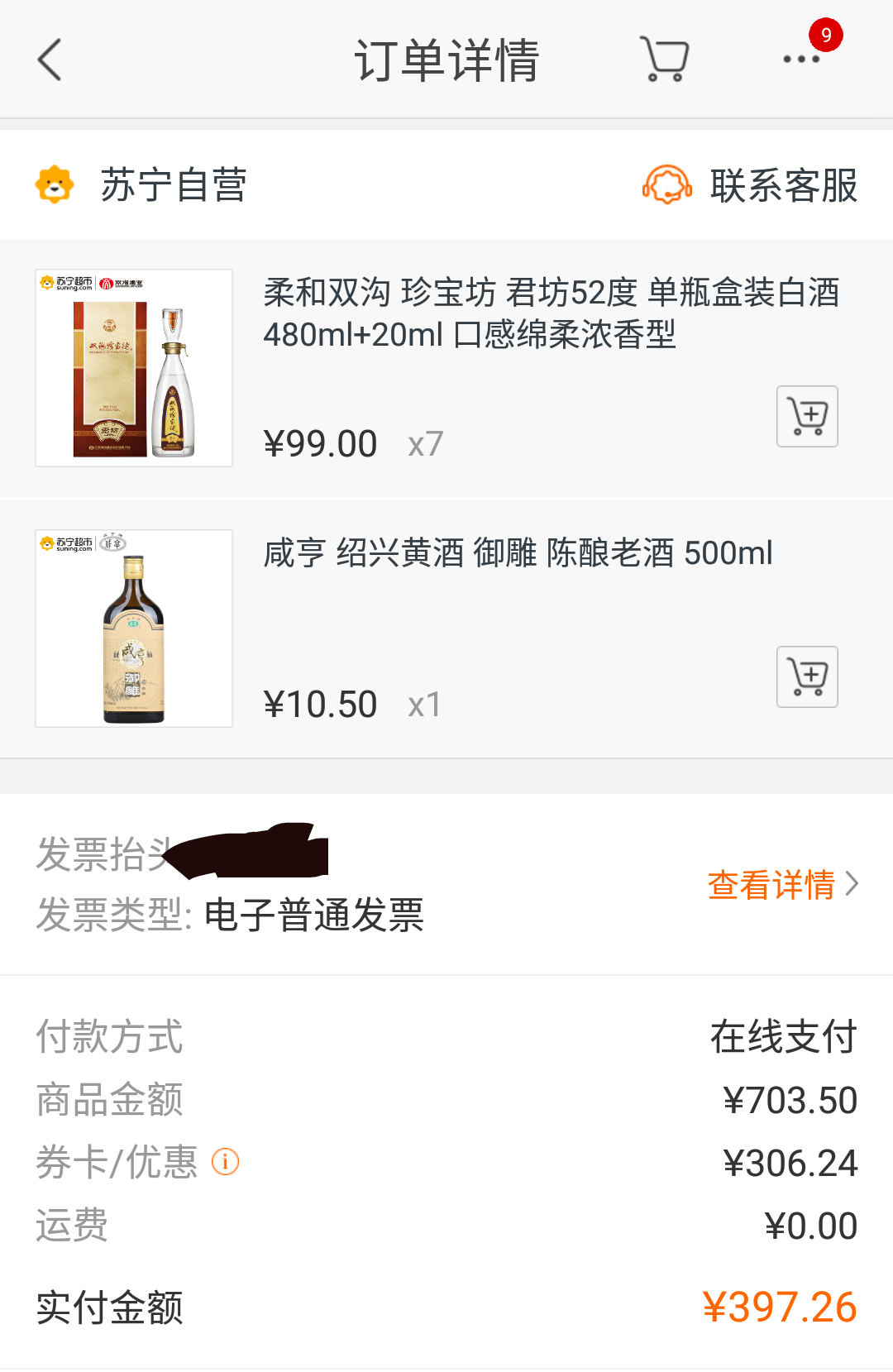Open the 咸亨 绍兴黄酒 product
Screen dimensions: 893x1372
[518, 553]
